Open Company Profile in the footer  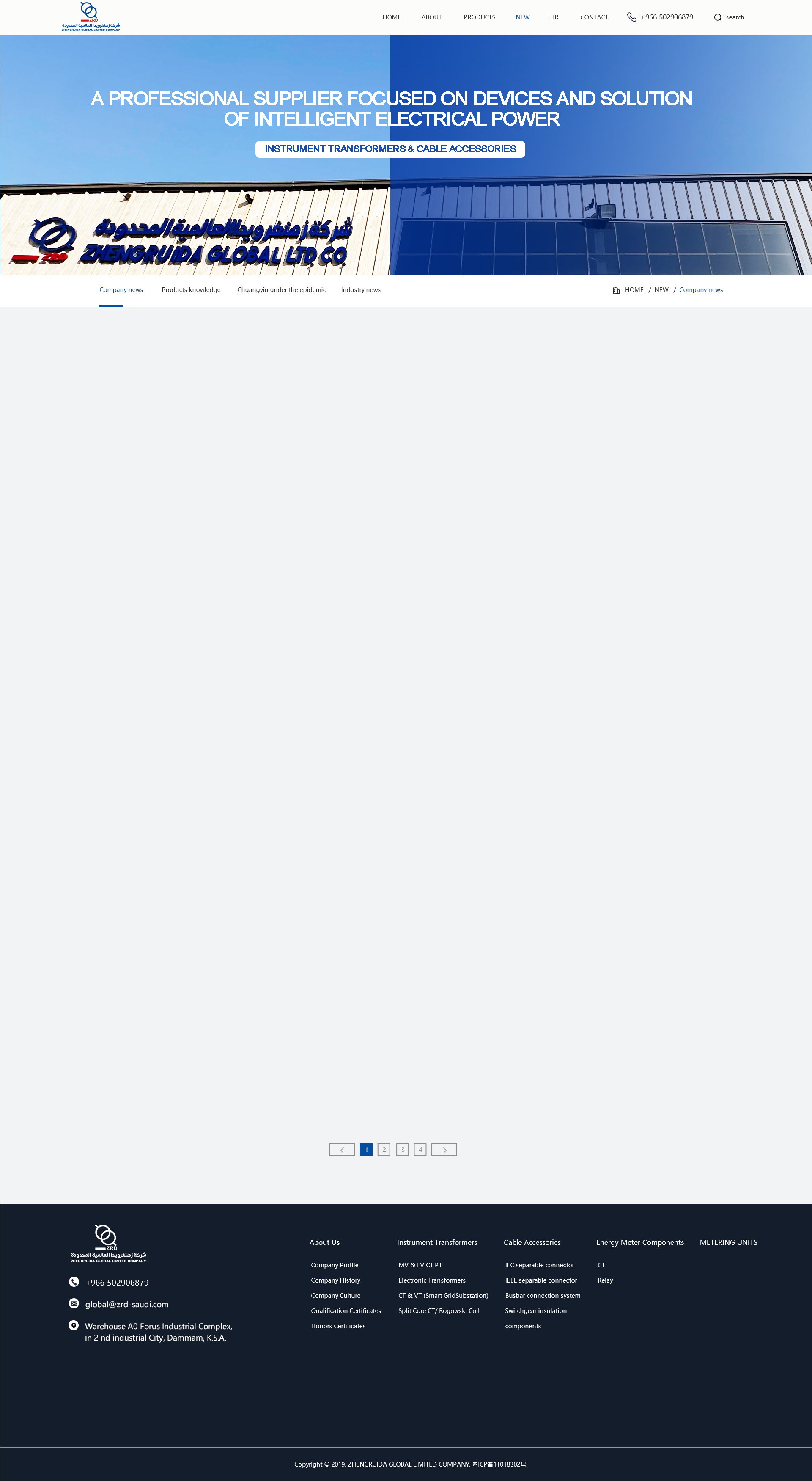tap(335, 1265)
